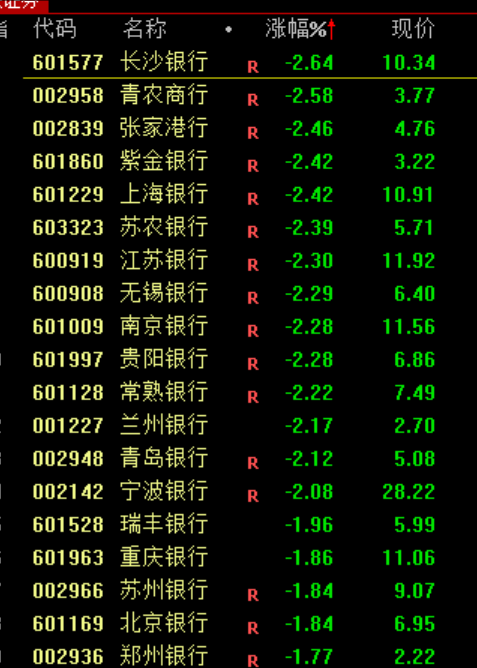Sort the list by the 涨幅% column
Viewport: 477px width, 668px height.
tap(301, 29)
